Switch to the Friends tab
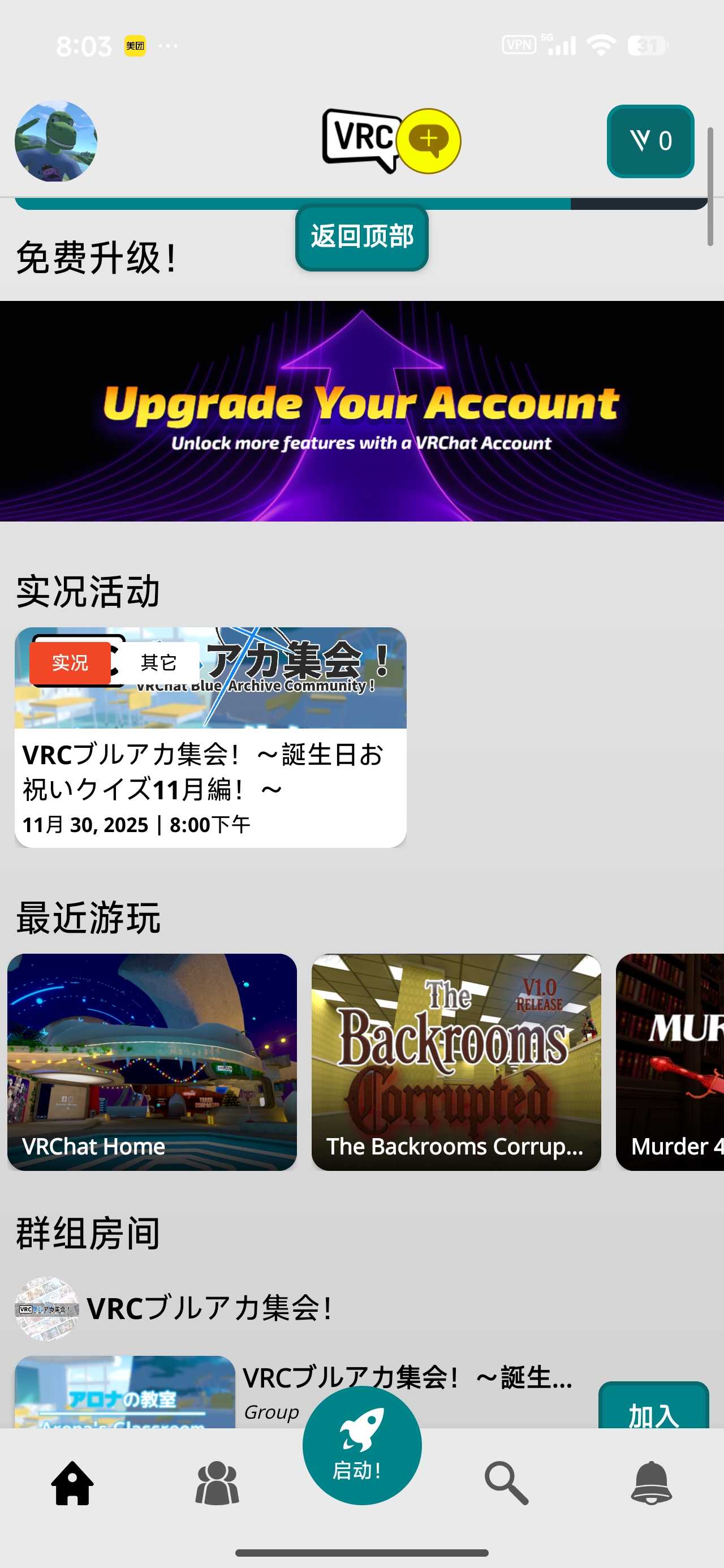 tap(217, 1483)
